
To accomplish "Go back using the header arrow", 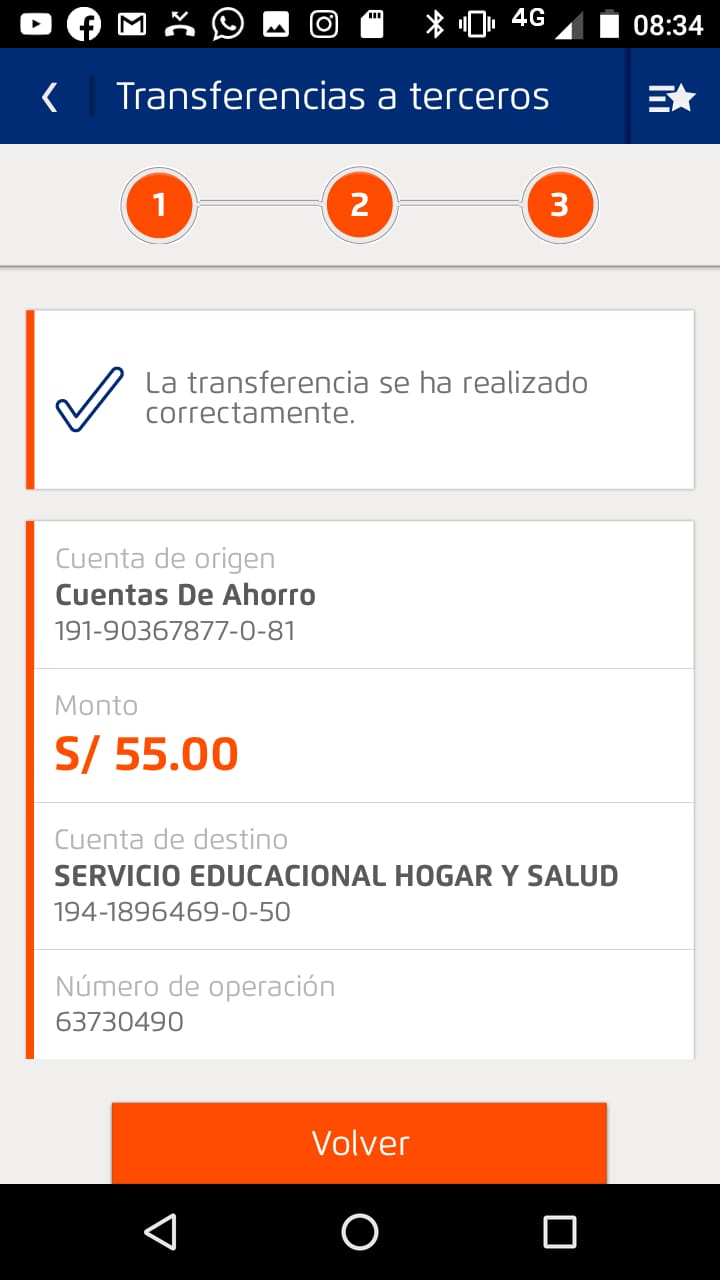I will (49, 97).
